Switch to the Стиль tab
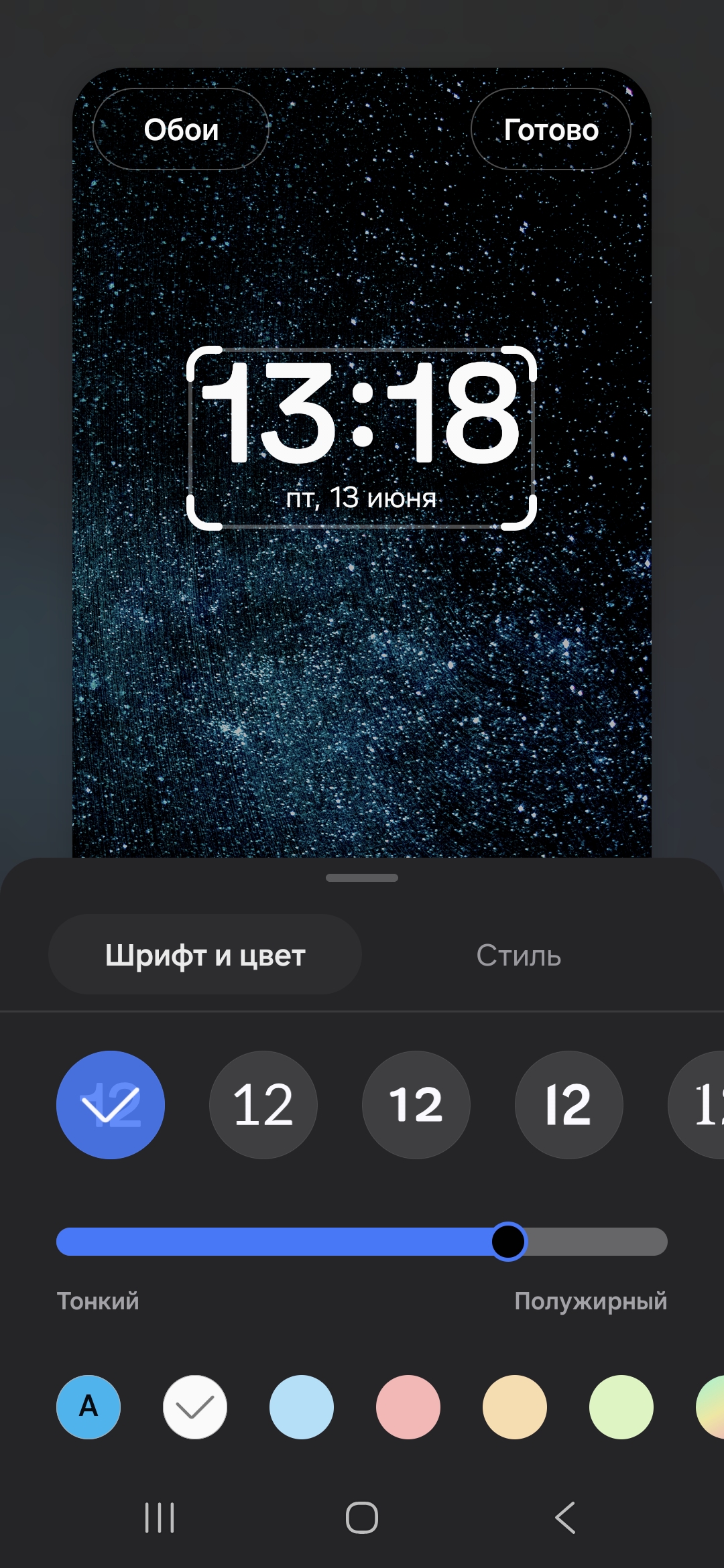 click(x=519, y=955)
